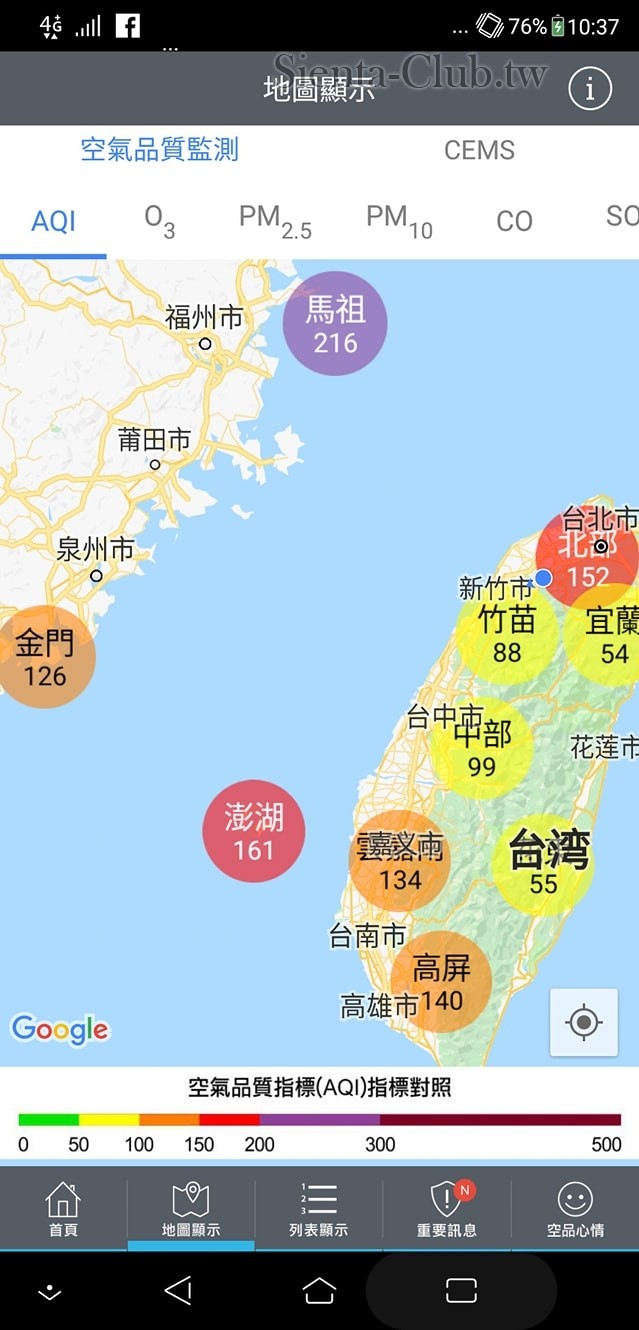Select the CO pollutant tab
Screen dimensions: 639x1330
[514, 220]
